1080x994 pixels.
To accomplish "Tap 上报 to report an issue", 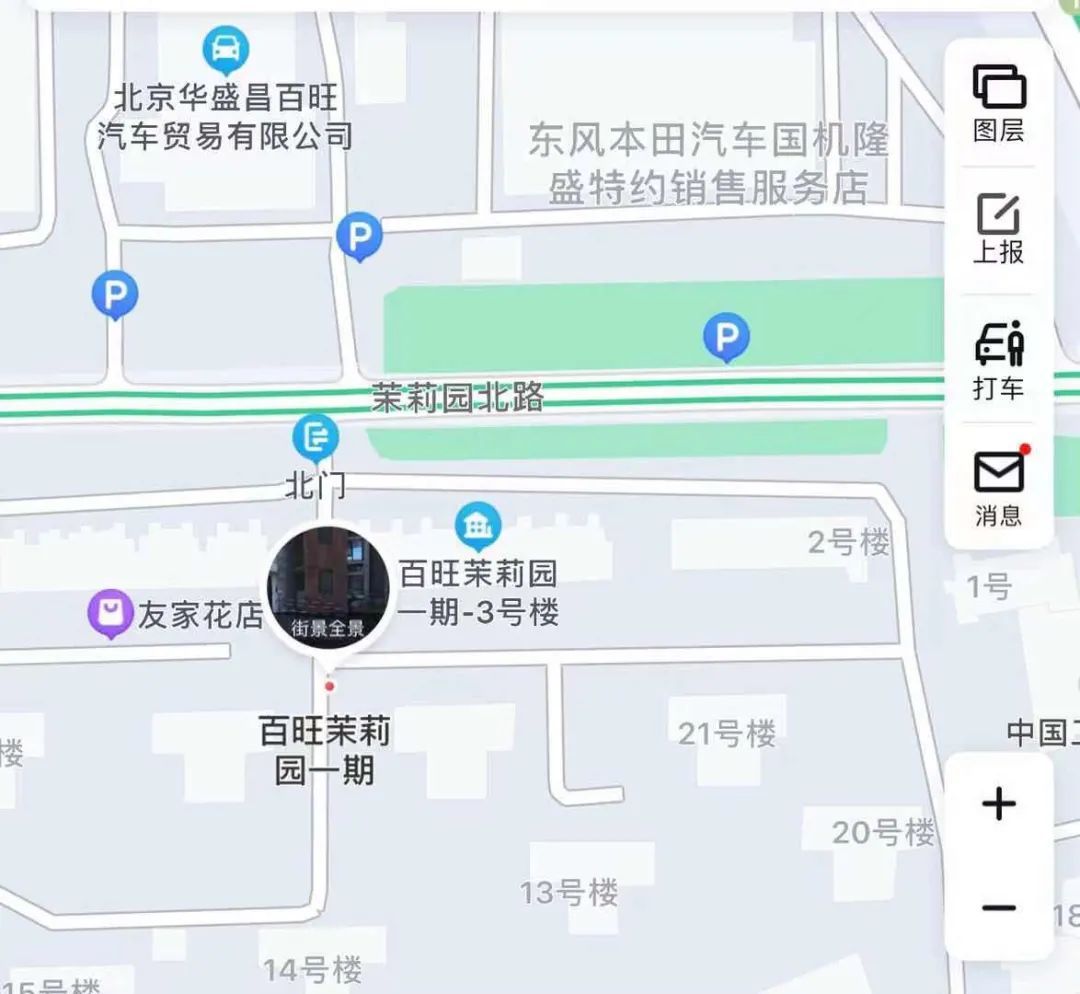I will click(999, 229).
